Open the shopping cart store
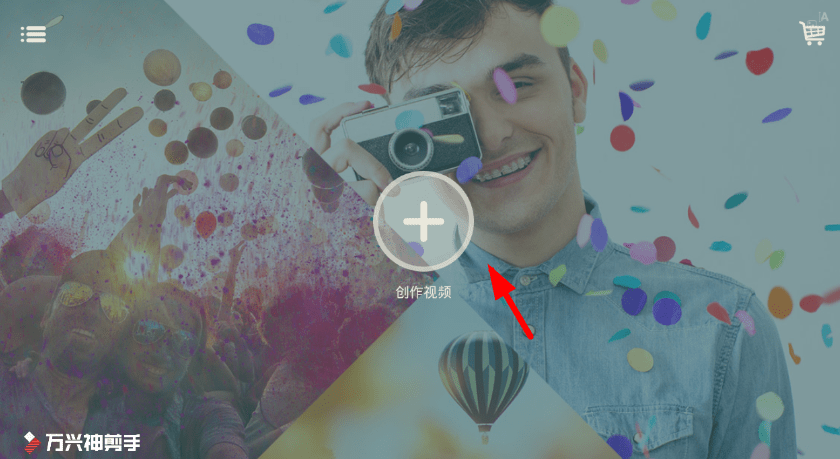Viewport: 840px width, 459px height. [812, 33]
